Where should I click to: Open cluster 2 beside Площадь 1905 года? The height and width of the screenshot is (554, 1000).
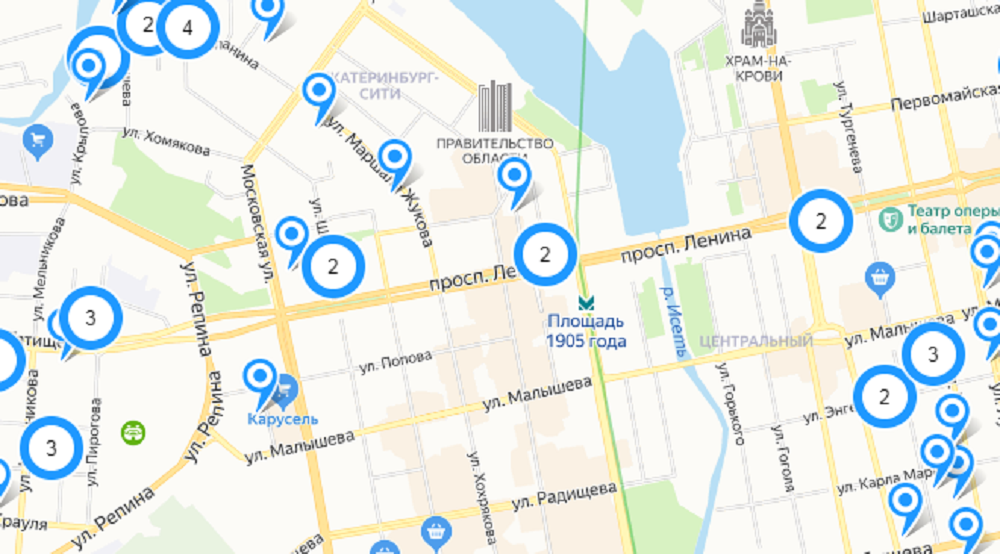pos(545,254)
